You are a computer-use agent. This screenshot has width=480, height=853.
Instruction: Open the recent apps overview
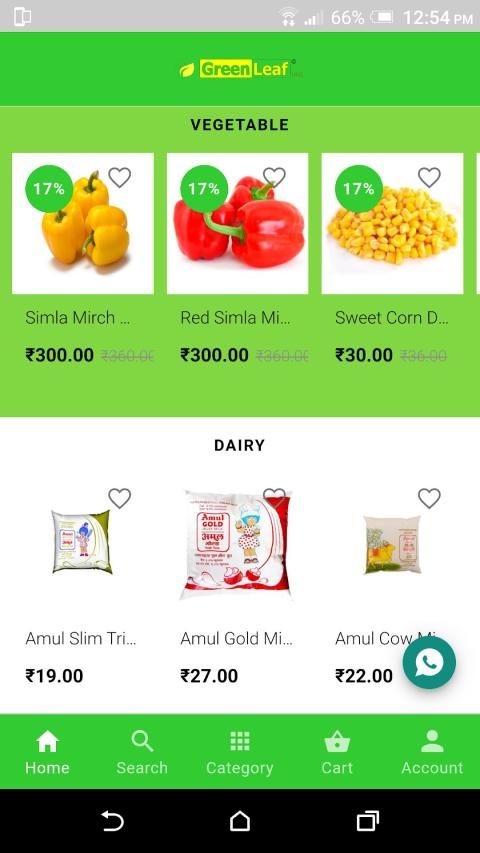pos(368,820)
